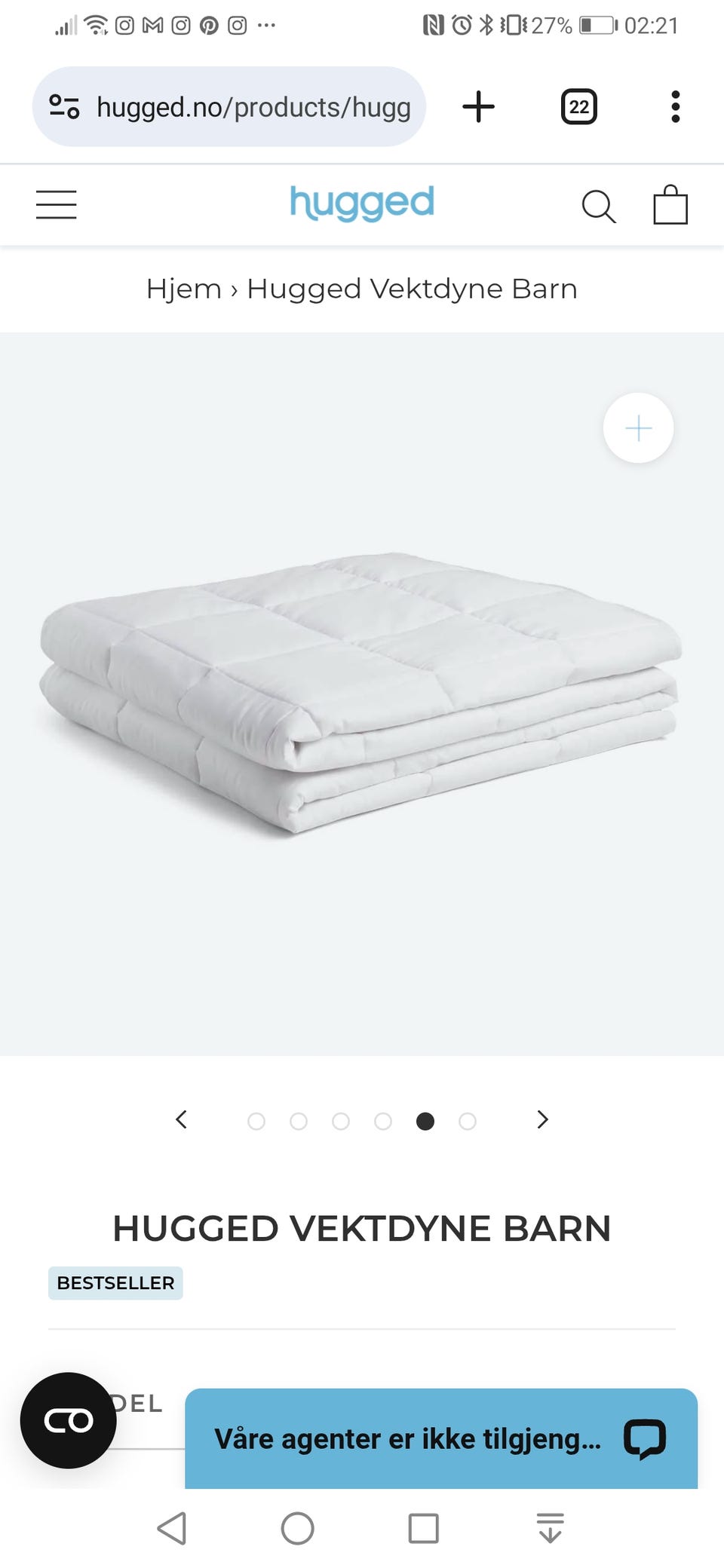Viewport: 724px width, 1568px height.
Task: Tap the hugged.no address bar
Action: click(253, 107)
